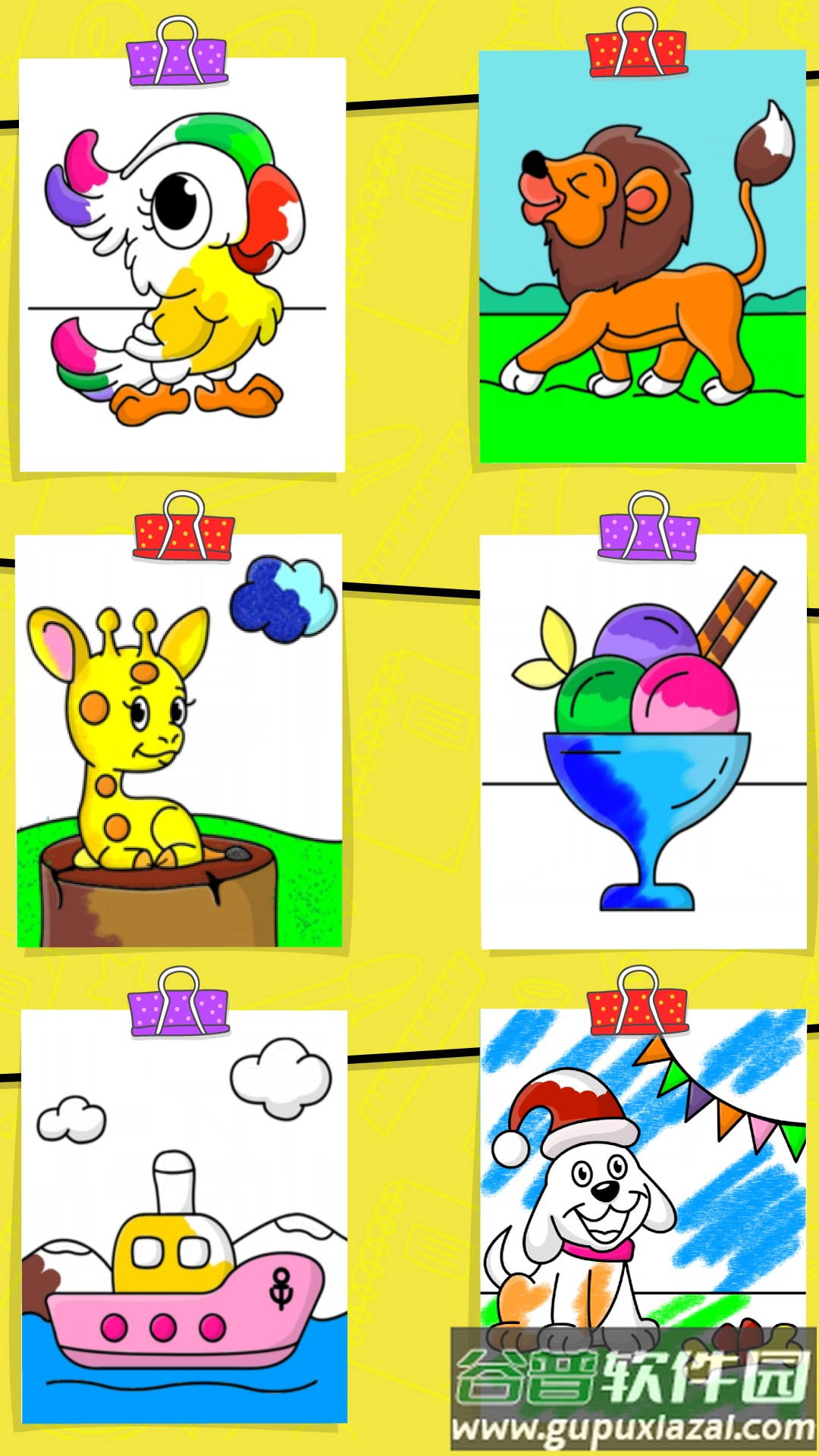Select the puppy with Santa hat drawing
The image size is (819, 1456).
point(642,1183)
